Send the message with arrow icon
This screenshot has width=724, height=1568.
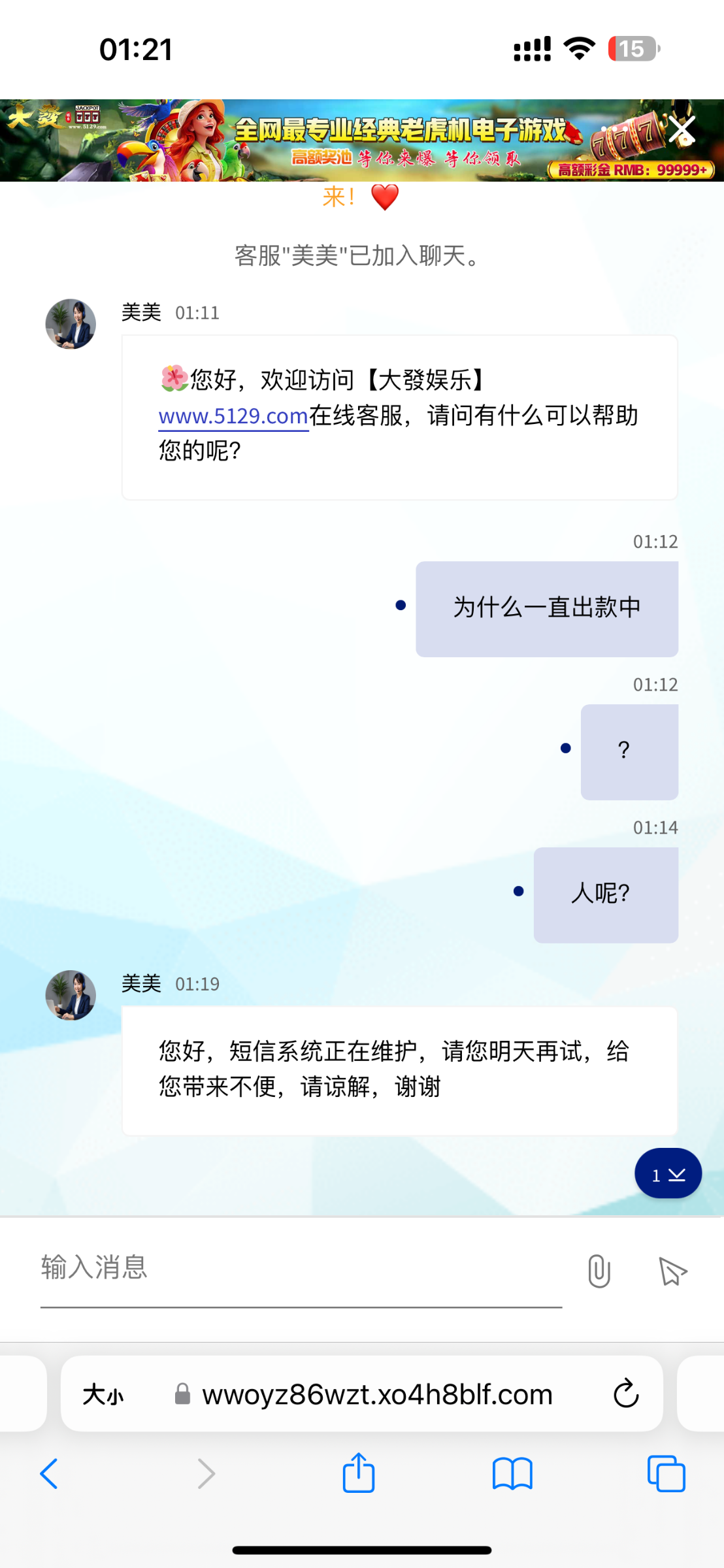click(x=673, y=1271)
